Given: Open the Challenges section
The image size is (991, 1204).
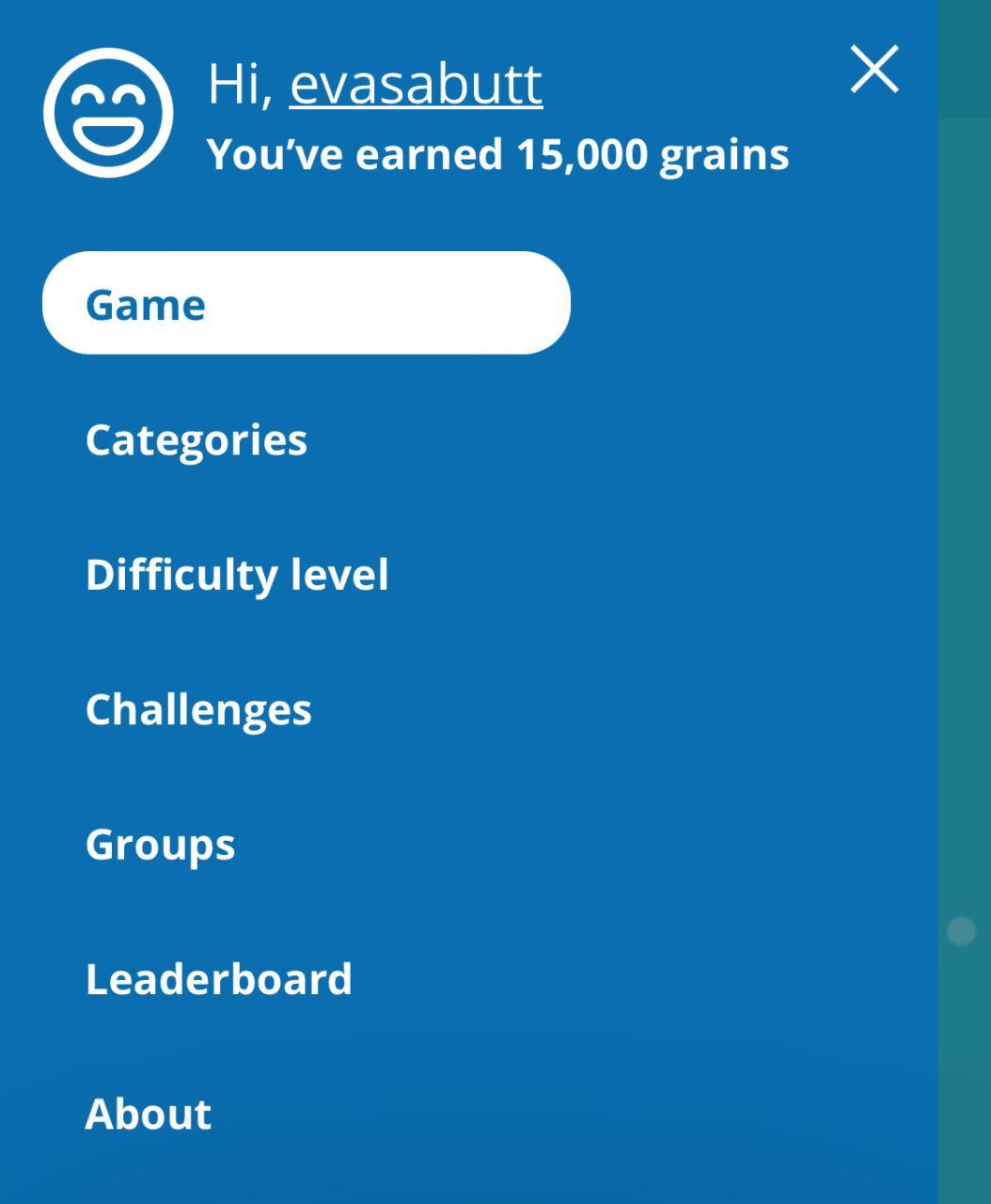Looking at the screenshot, I should tap(198, 709).
